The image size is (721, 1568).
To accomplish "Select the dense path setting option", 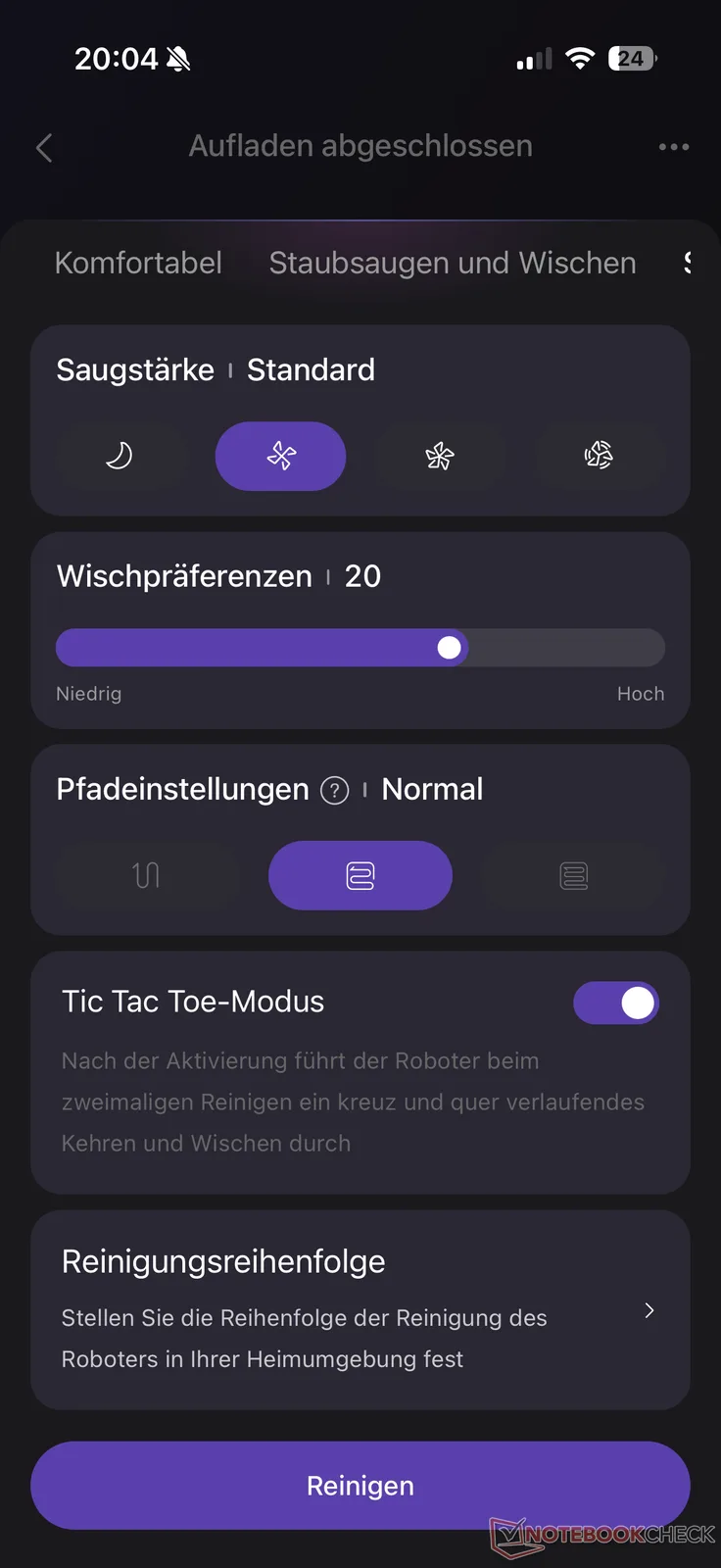I will click(x=574, y=875).
